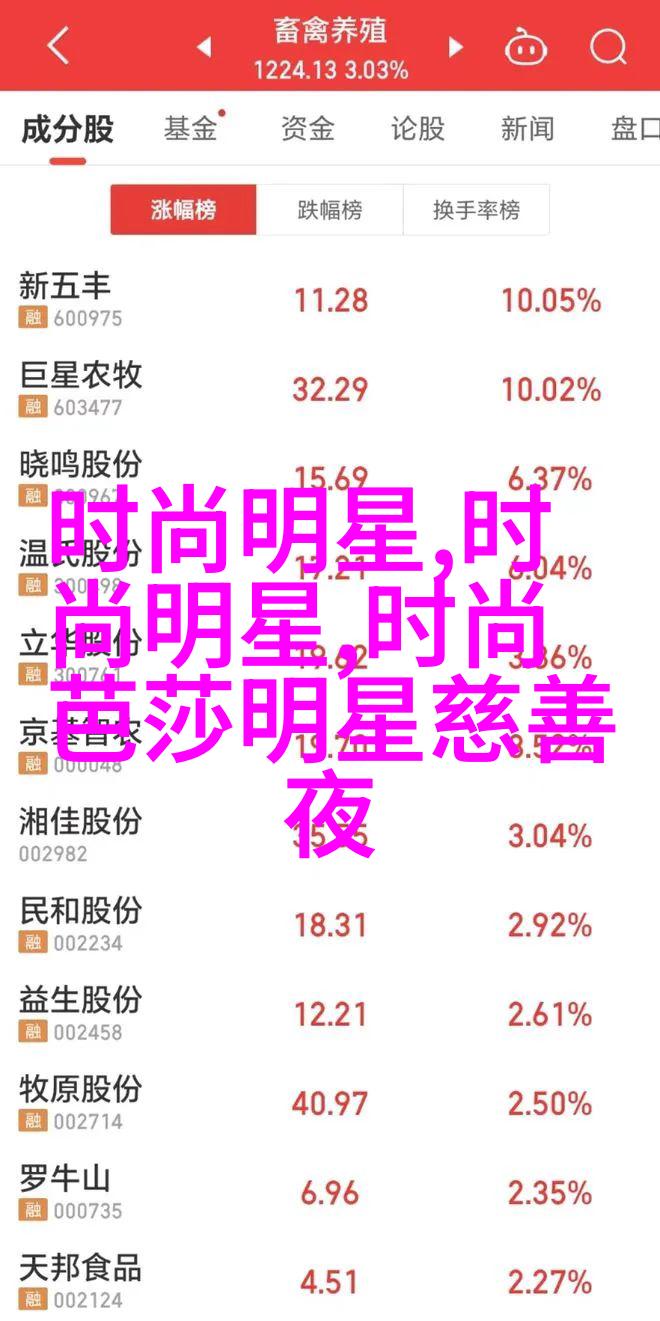Open search from the magnifier icon

point(607,46)
